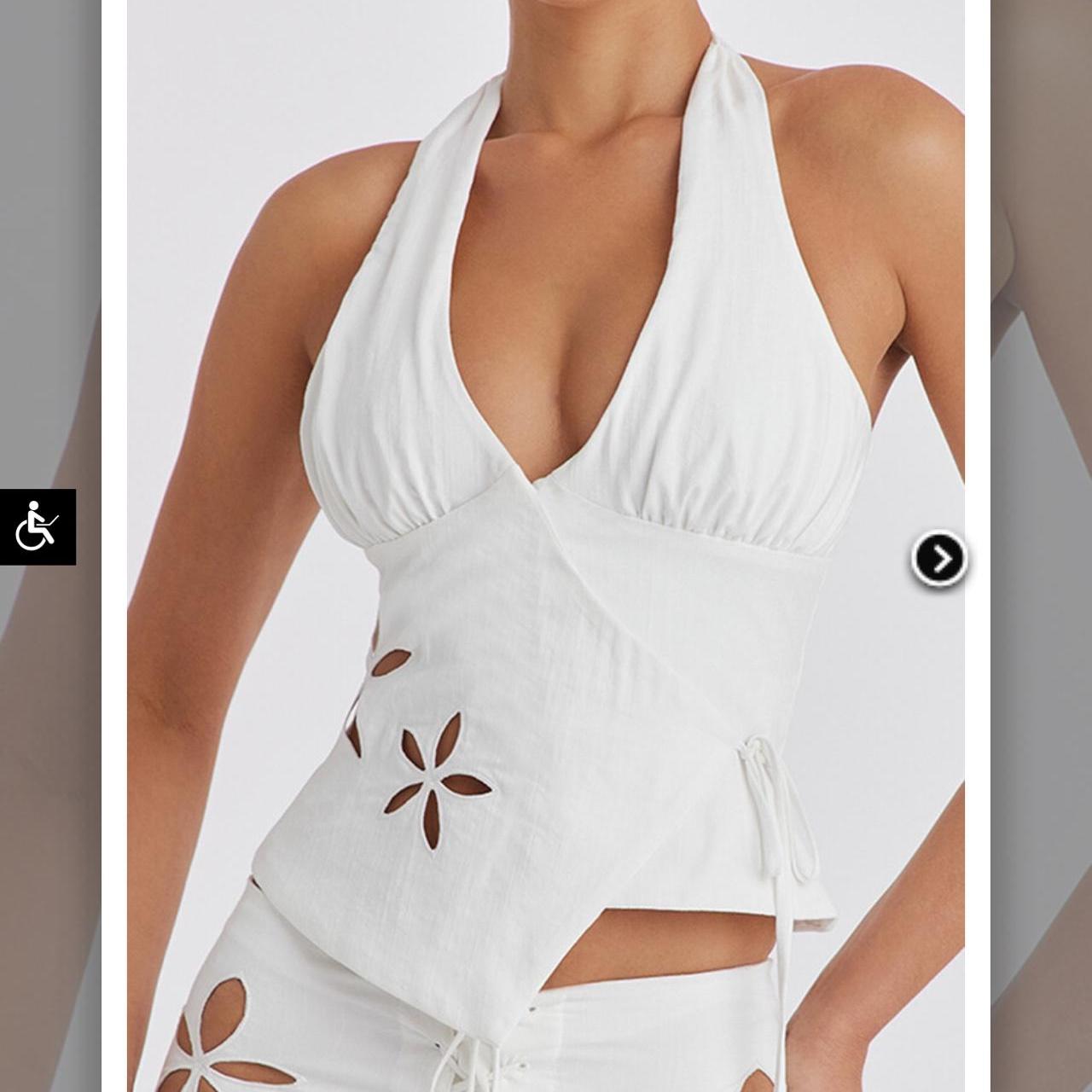Show the next product photo
The height and width of the screenshot is (1092, 1092).
coord(939,560)
